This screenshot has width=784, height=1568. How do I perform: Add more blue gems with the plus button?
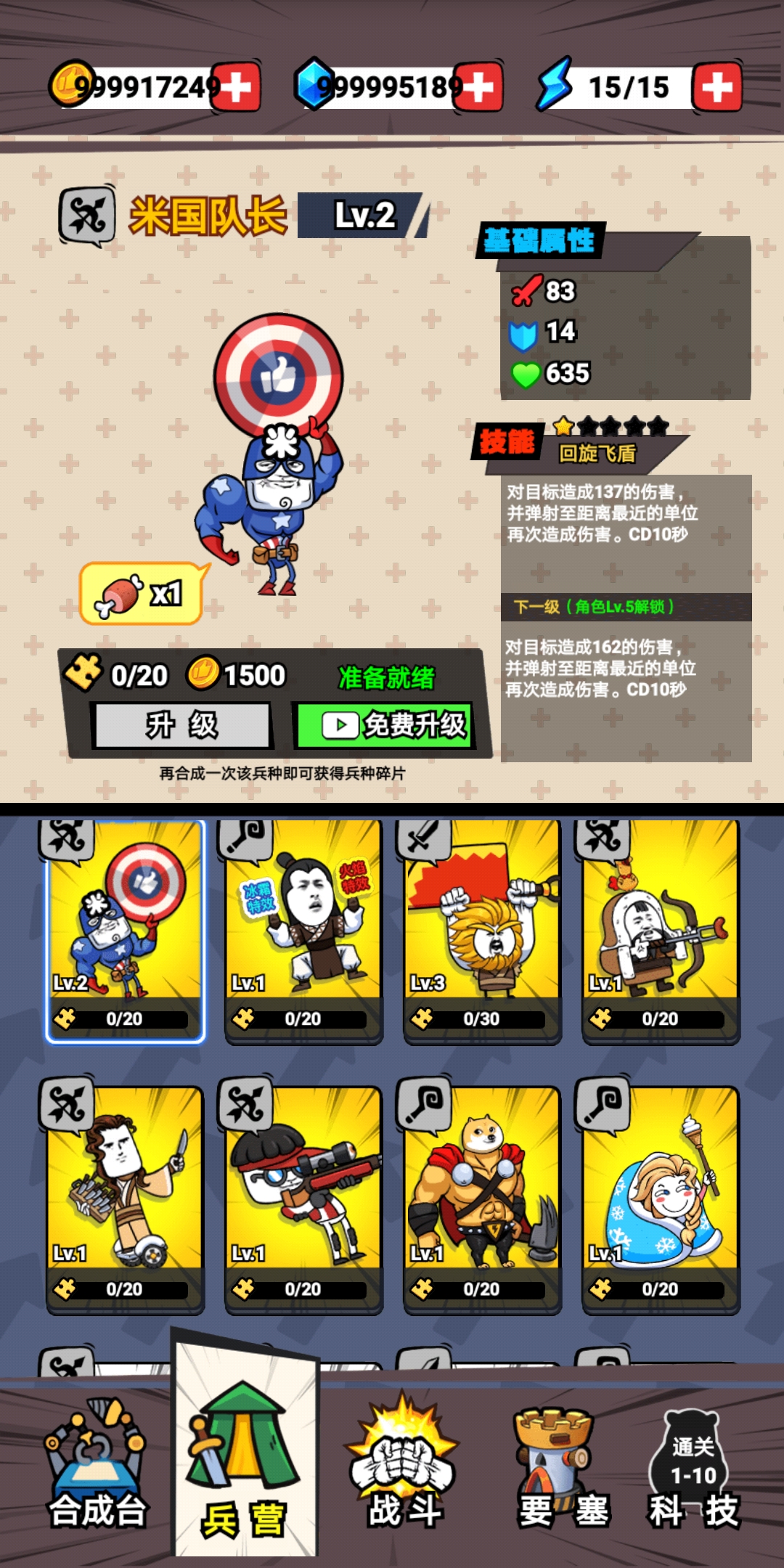tap(479, 87)
